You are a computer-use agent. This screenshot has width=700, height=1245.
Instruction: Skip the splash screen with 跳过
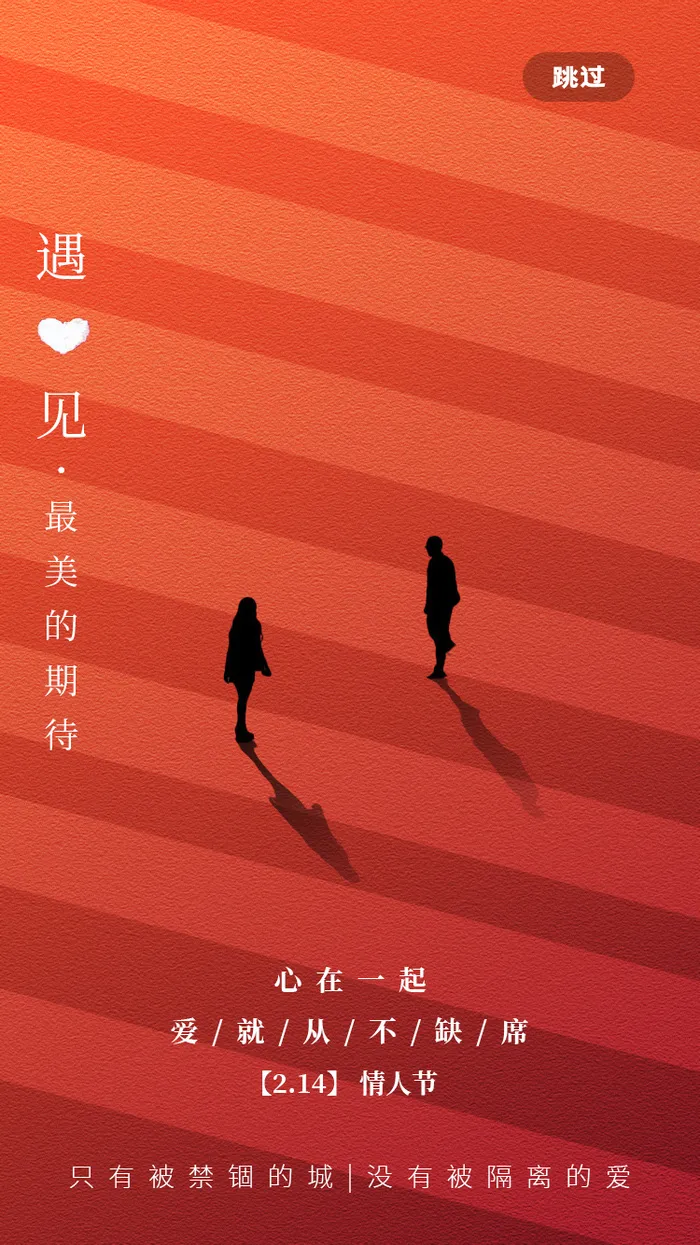click(578, 77)
